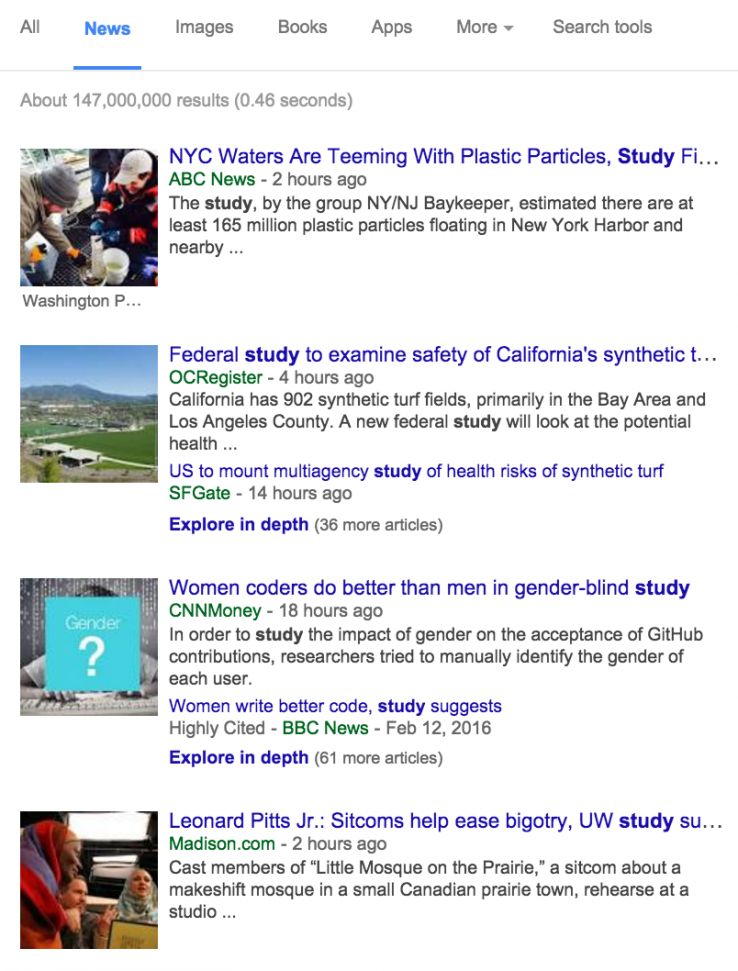Tap the synthetic turf field thumbnail
This screenshot has width=738, height=971.
[89, 413]
